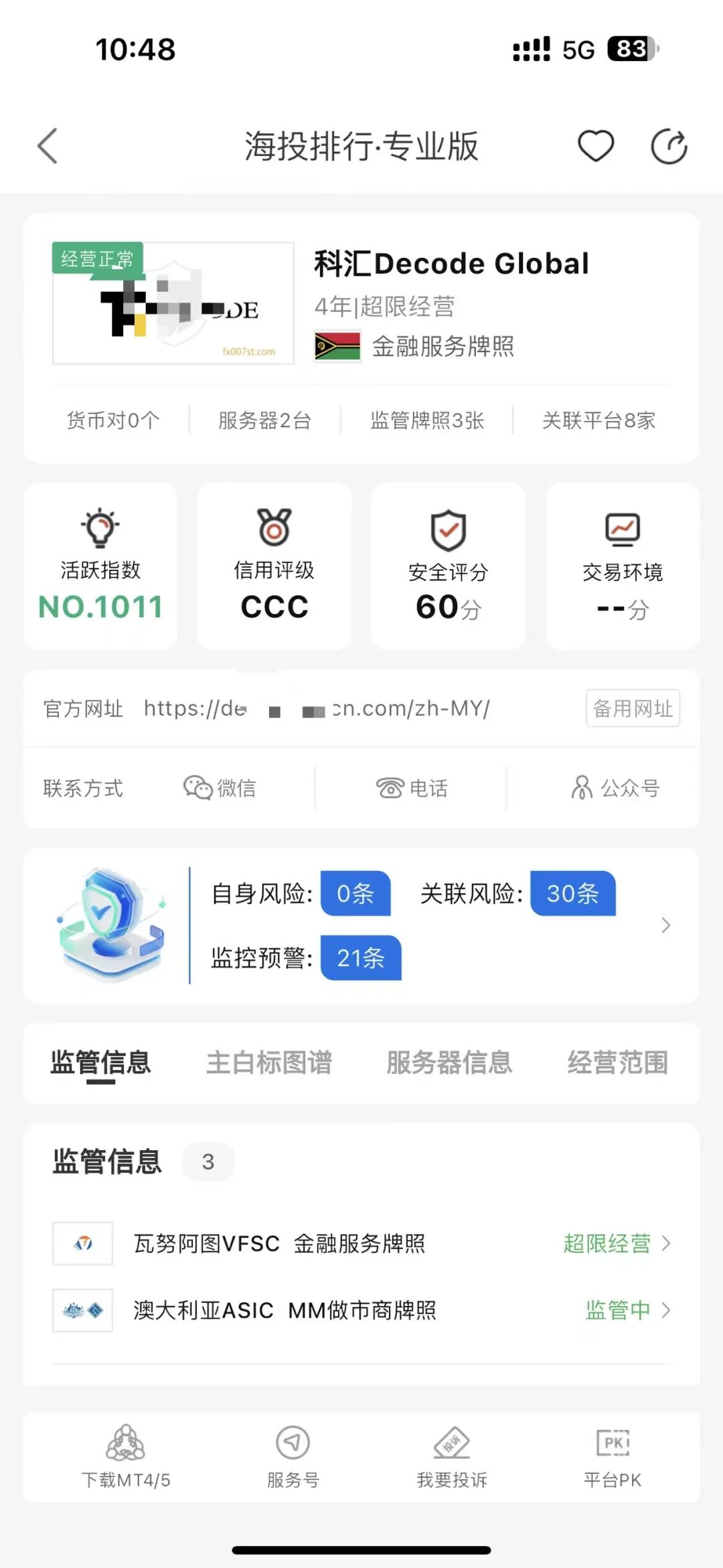Tap the shield icon above 安全评分
723x1568 pixels.
(447, 531)
